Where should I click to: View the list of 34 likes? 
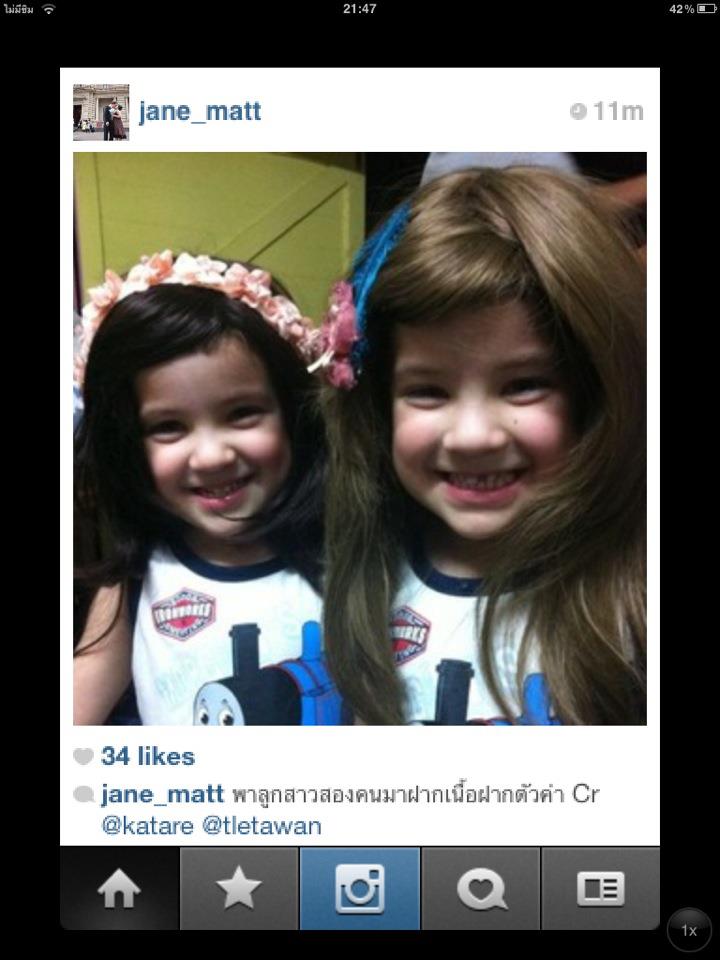click(147, 756)
